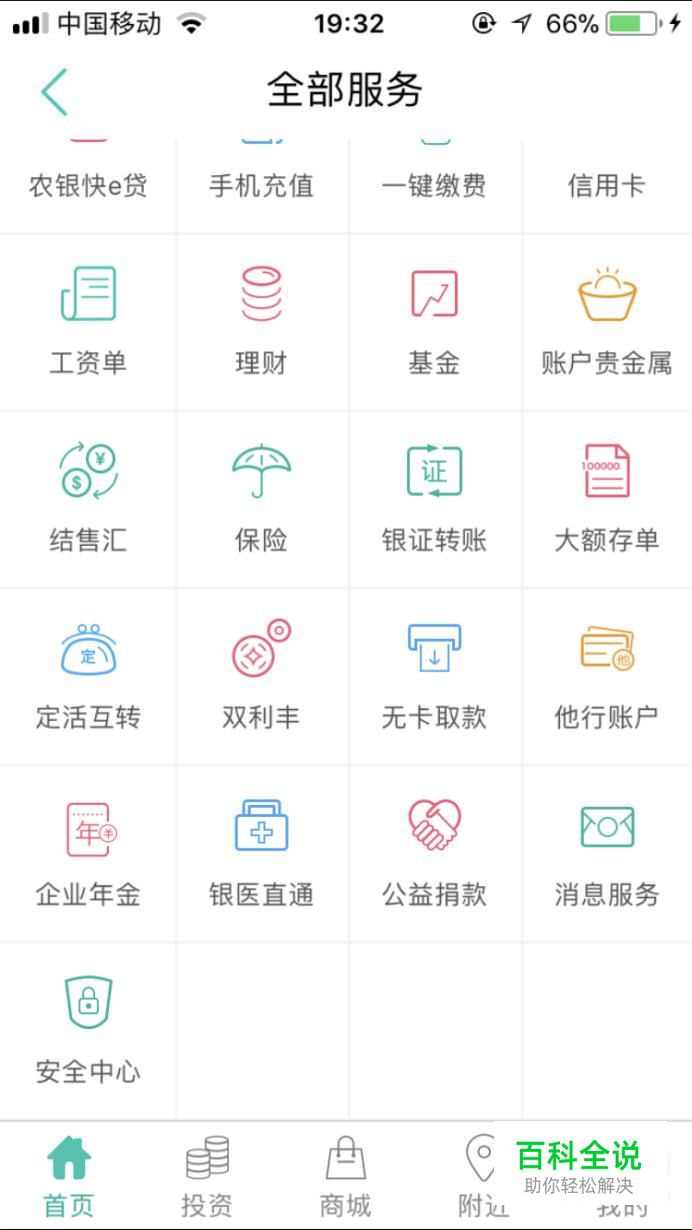Open 账户贵金属 precious metals
Image resolution: width=692 pixels, height=1230 pixels.
[606, 320]
